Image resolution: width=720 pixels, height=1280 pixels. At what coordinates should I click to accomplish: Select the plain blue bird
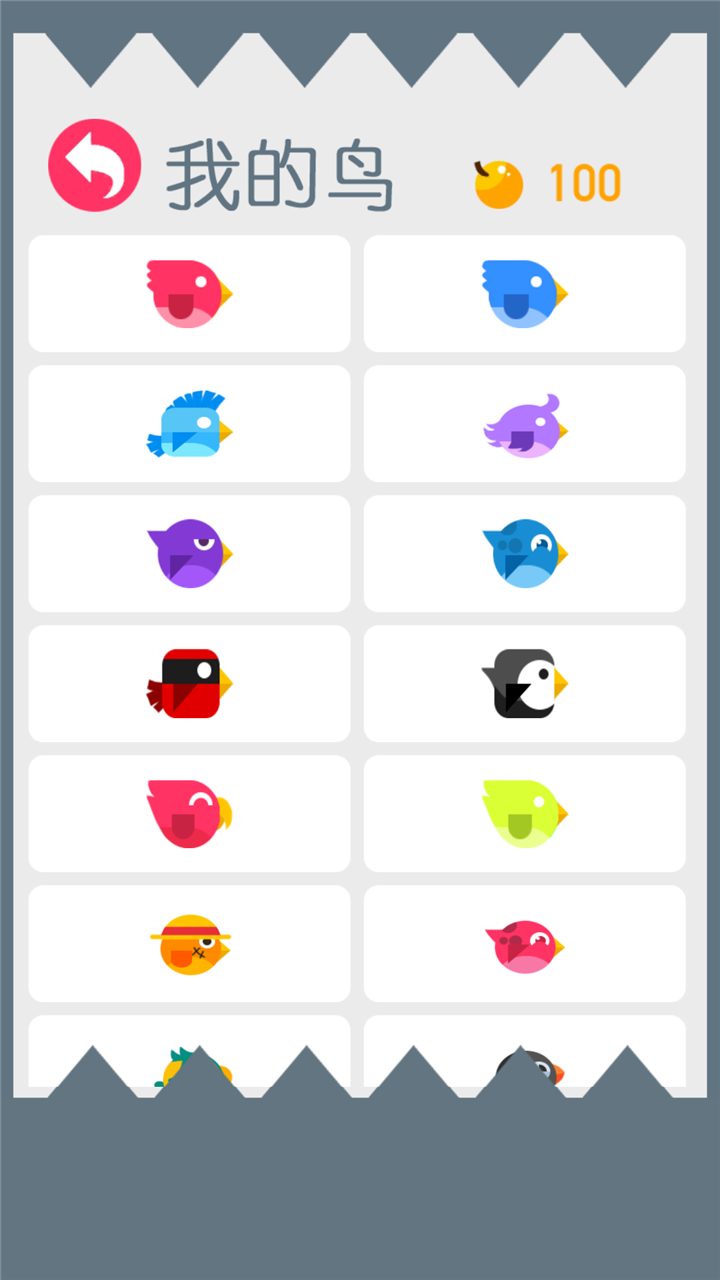pyautogui.click(x=524, y=293)
